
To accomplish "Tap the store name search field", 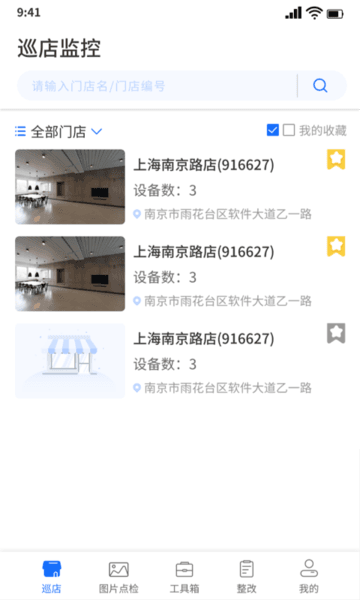I will [157, 86].
